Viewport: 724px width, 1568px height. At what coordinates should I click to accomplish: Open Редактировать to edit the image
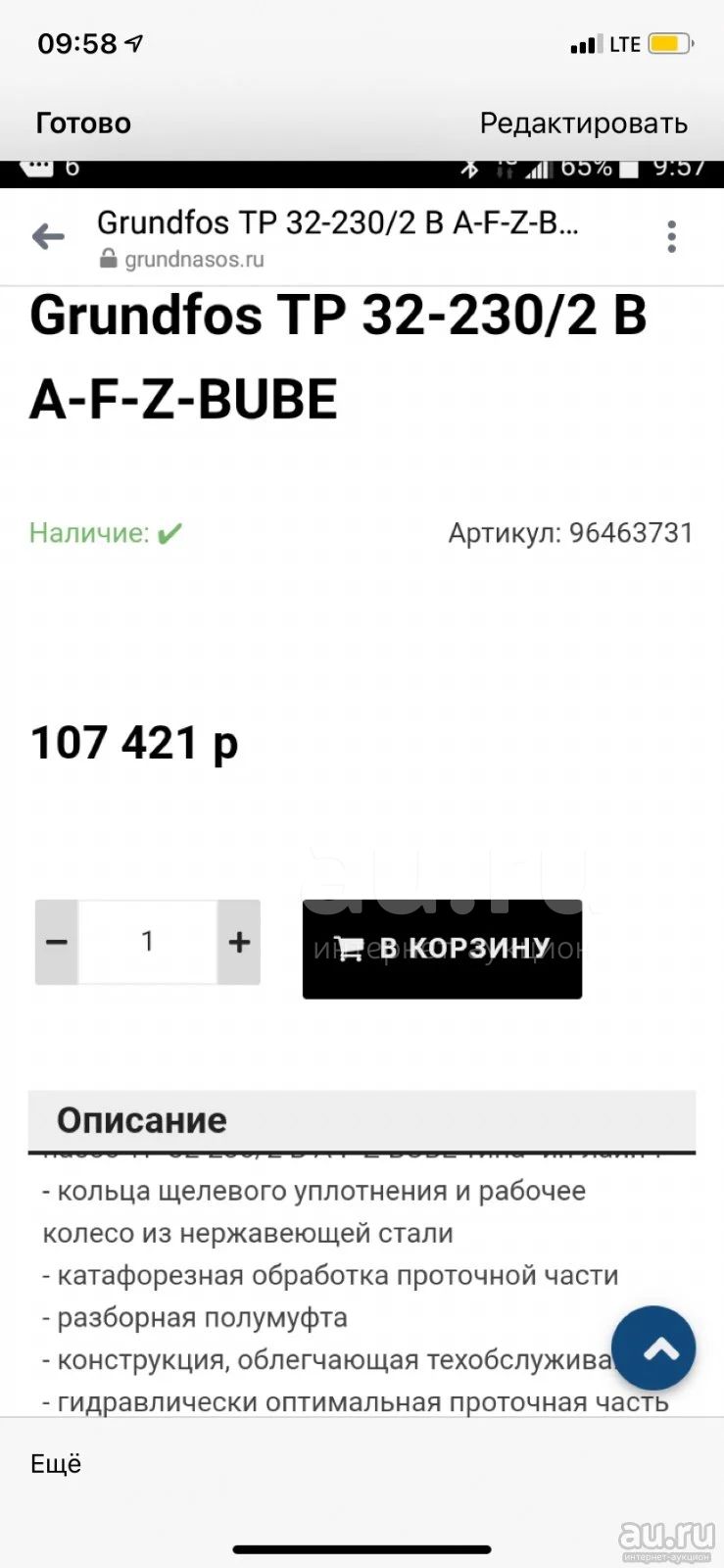point(583,123)
